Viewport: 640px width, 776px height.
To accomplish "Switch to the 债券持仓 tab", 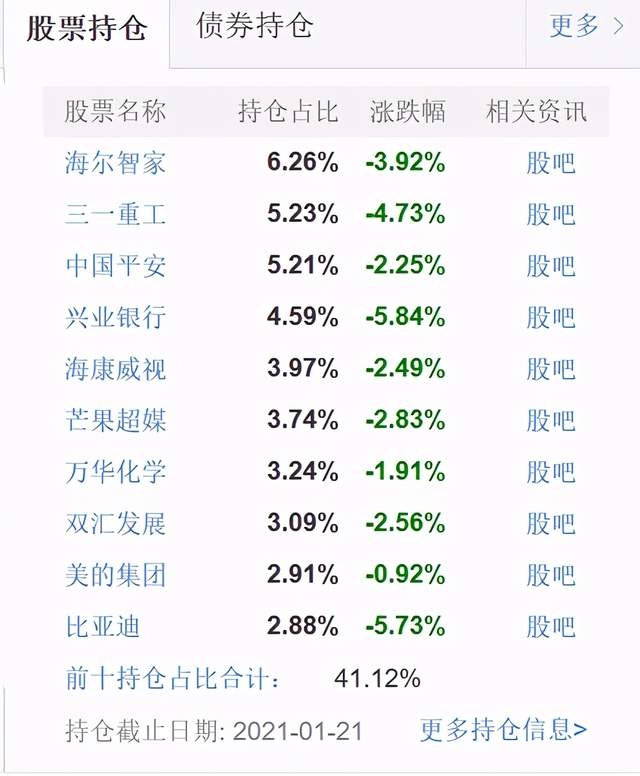I will tap(255, 26).
